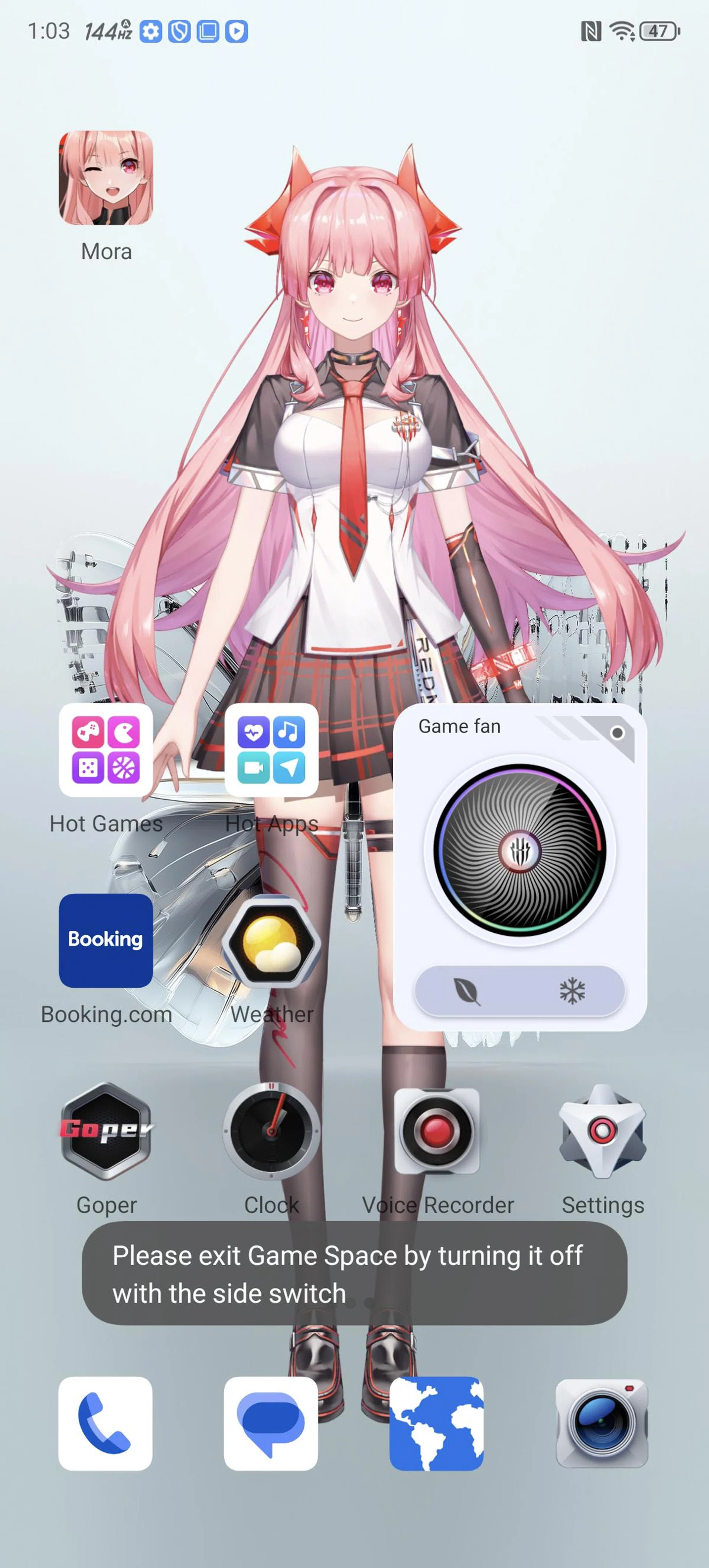
Task: Tap the Game fan widget corner button
Action: tap(617, 733)
